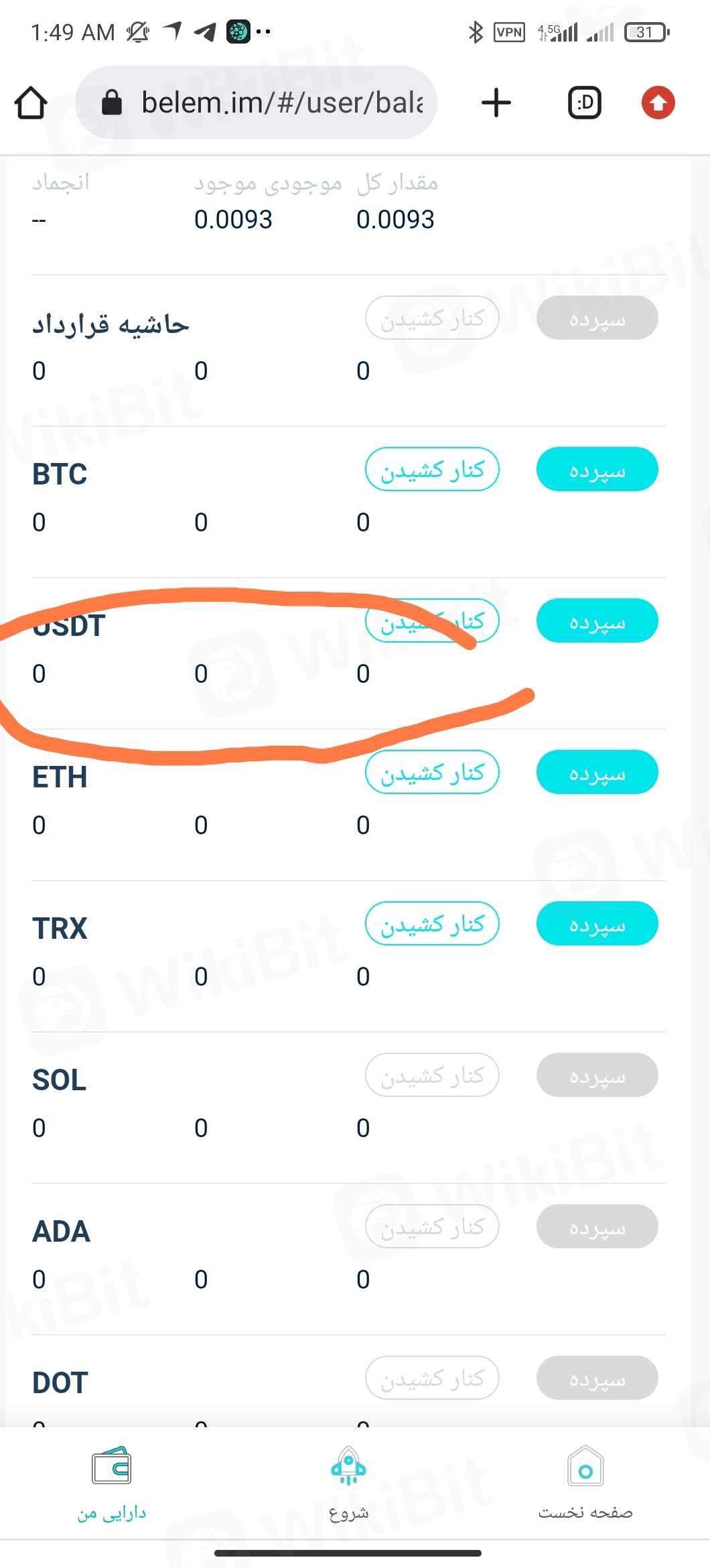Switch to the دارایی من tab
The height and width of the screenshot is (1568, 710).
[112, 1483]
